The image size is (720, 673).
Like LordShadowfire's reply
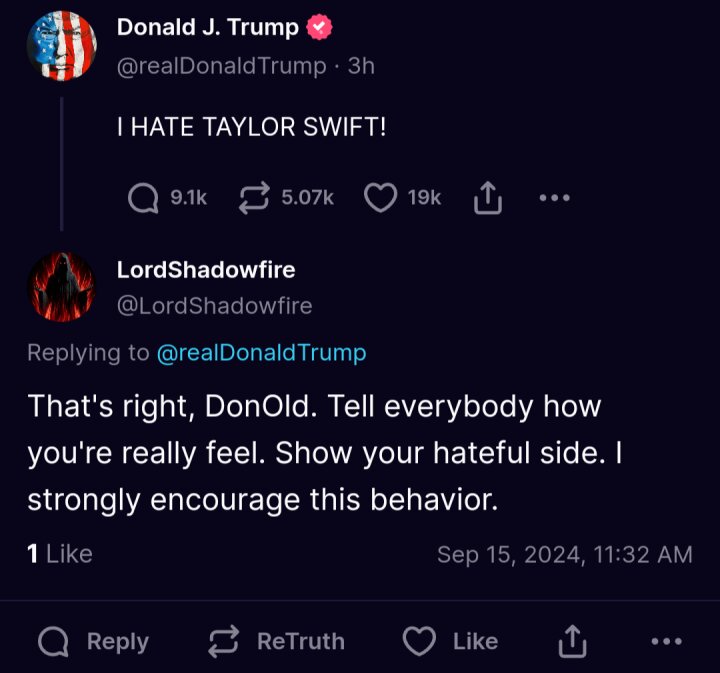[x=450, y=641]
